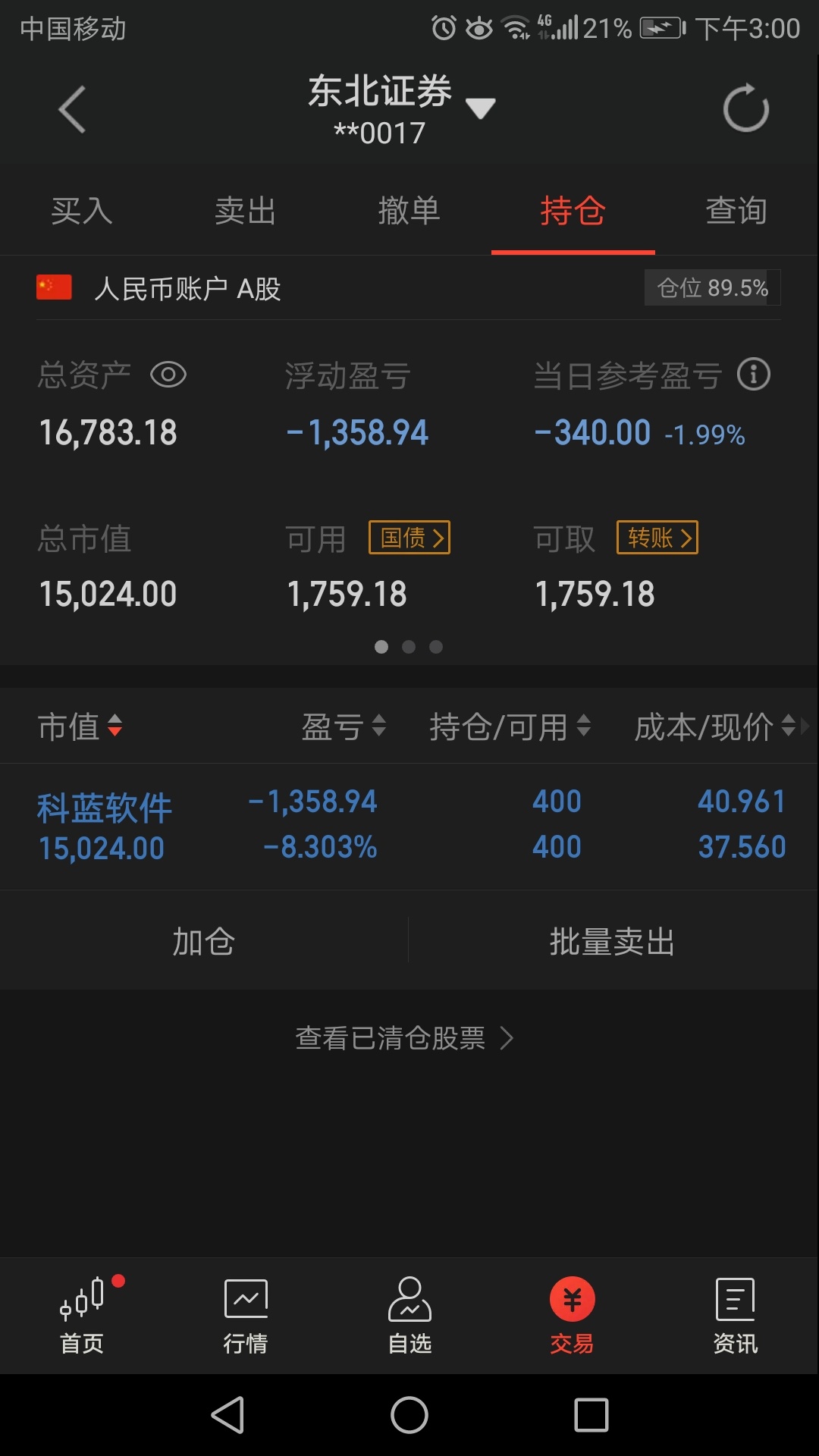Open the 自选 bottom tab
Viewport: 819px width, 1456px height.
(x=409, y=1316)
